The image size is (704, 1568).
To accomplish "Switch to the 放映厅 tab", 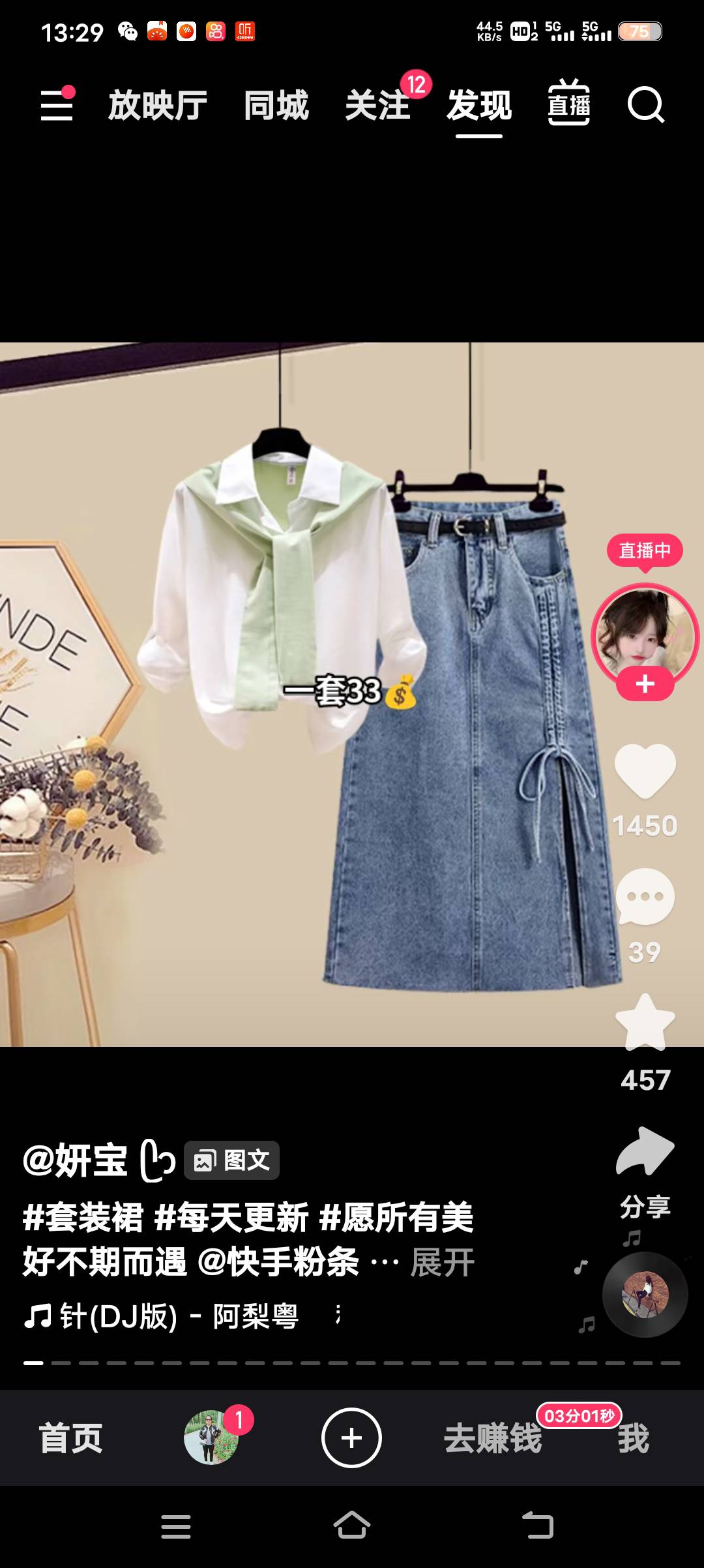I will coord(158,105).
